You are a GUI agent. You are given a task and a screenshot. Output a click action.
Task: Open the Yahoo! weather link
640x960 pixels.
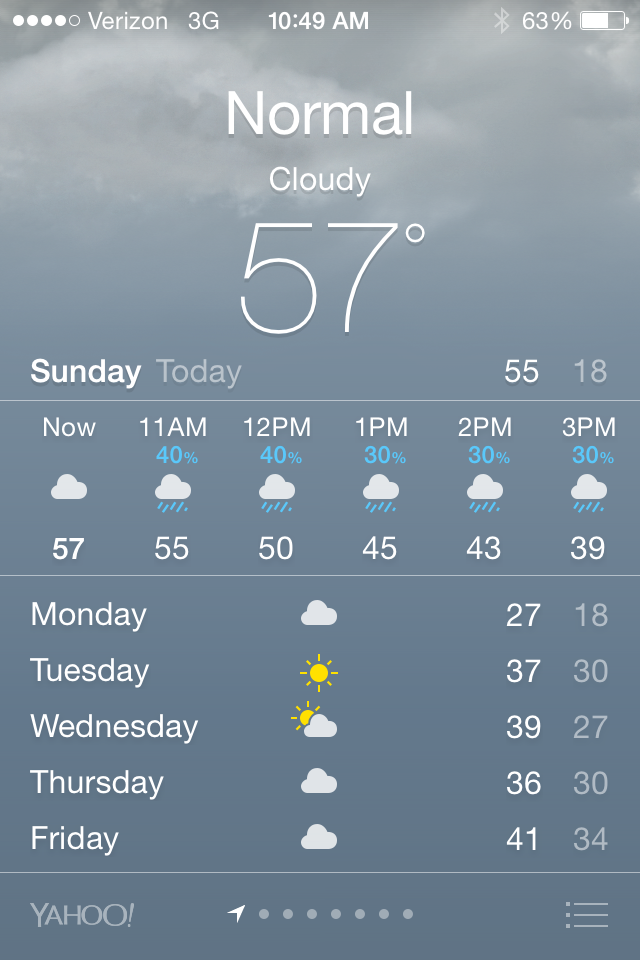(82, 914)
